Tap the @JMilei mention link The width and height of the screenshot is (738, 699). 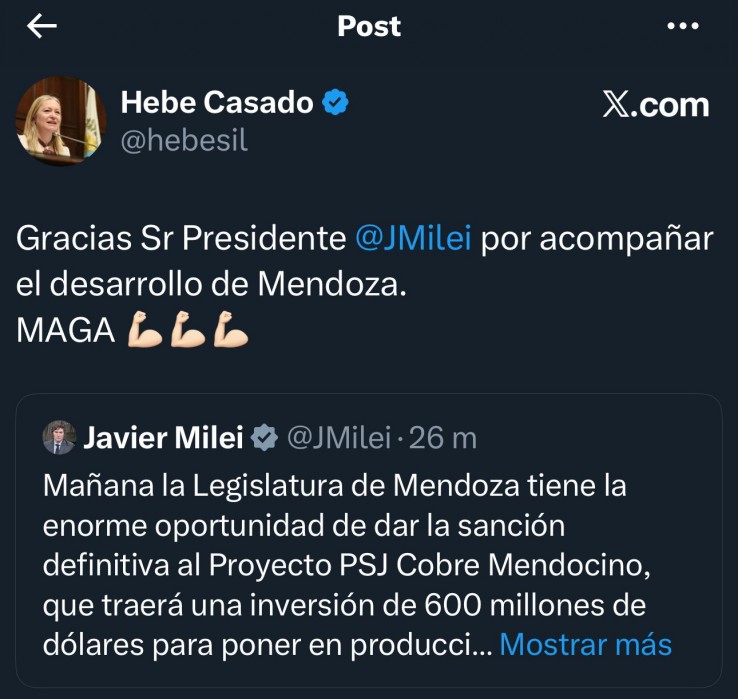[x=413, y=238]
